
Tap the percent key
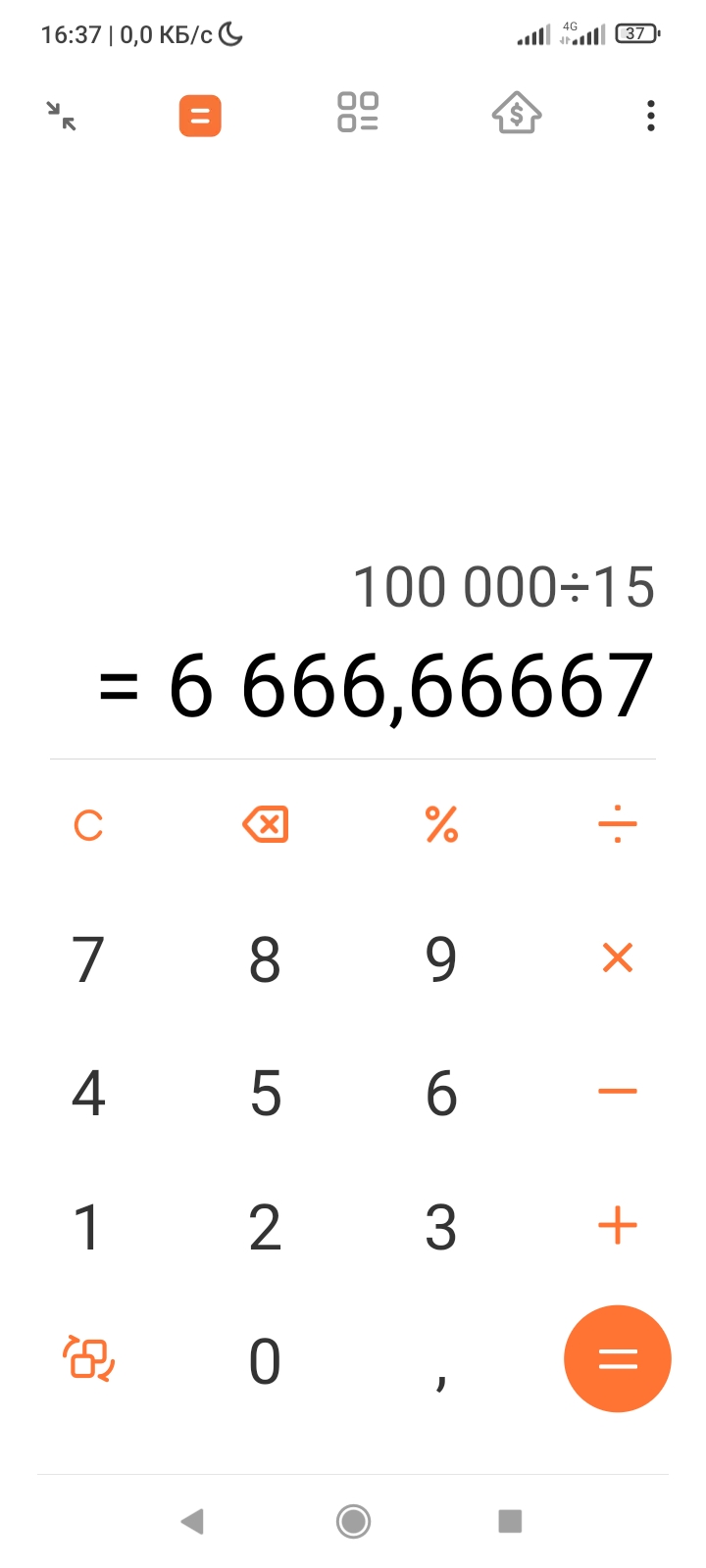tap(441, 825)
